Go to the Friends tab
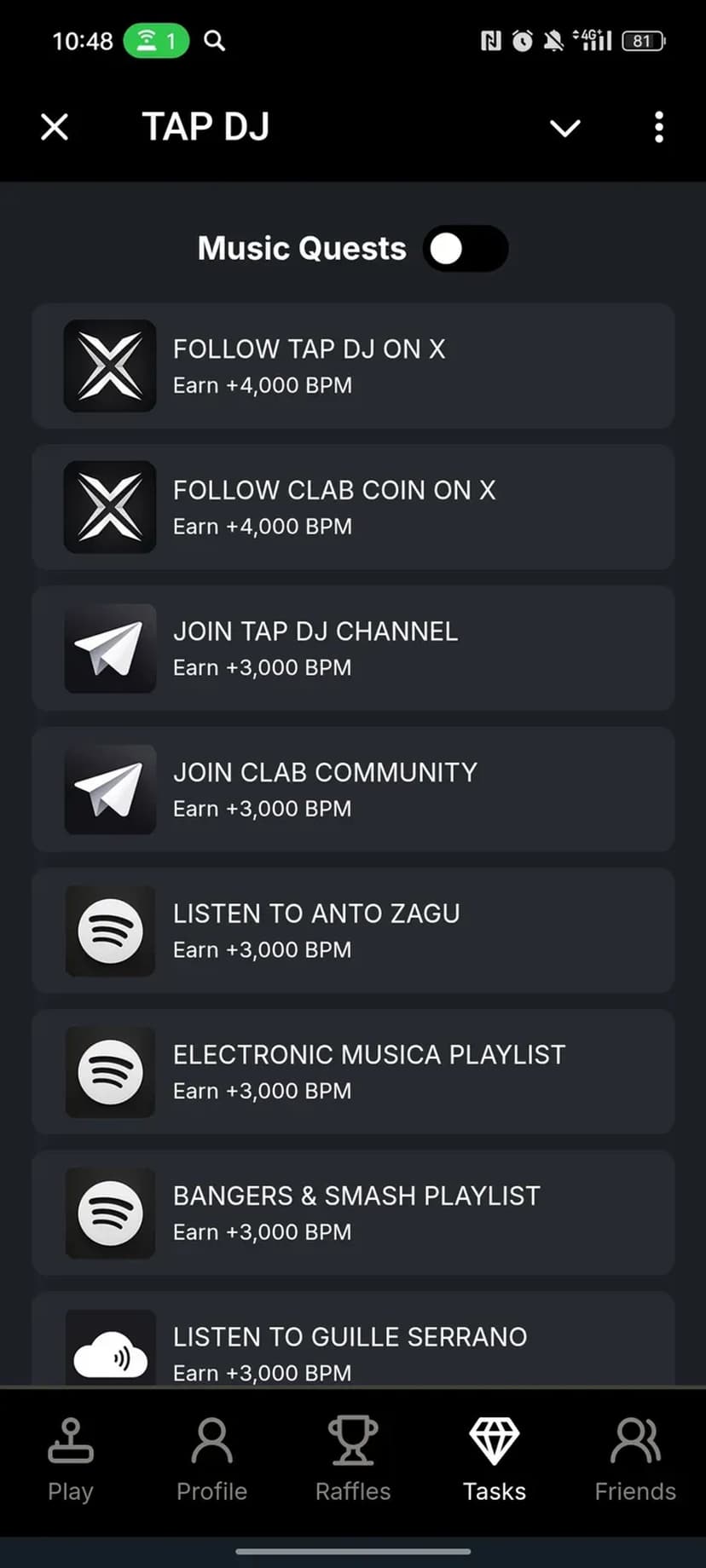Viewport: 706px width, 1568px height. (x=635, y=1461)
